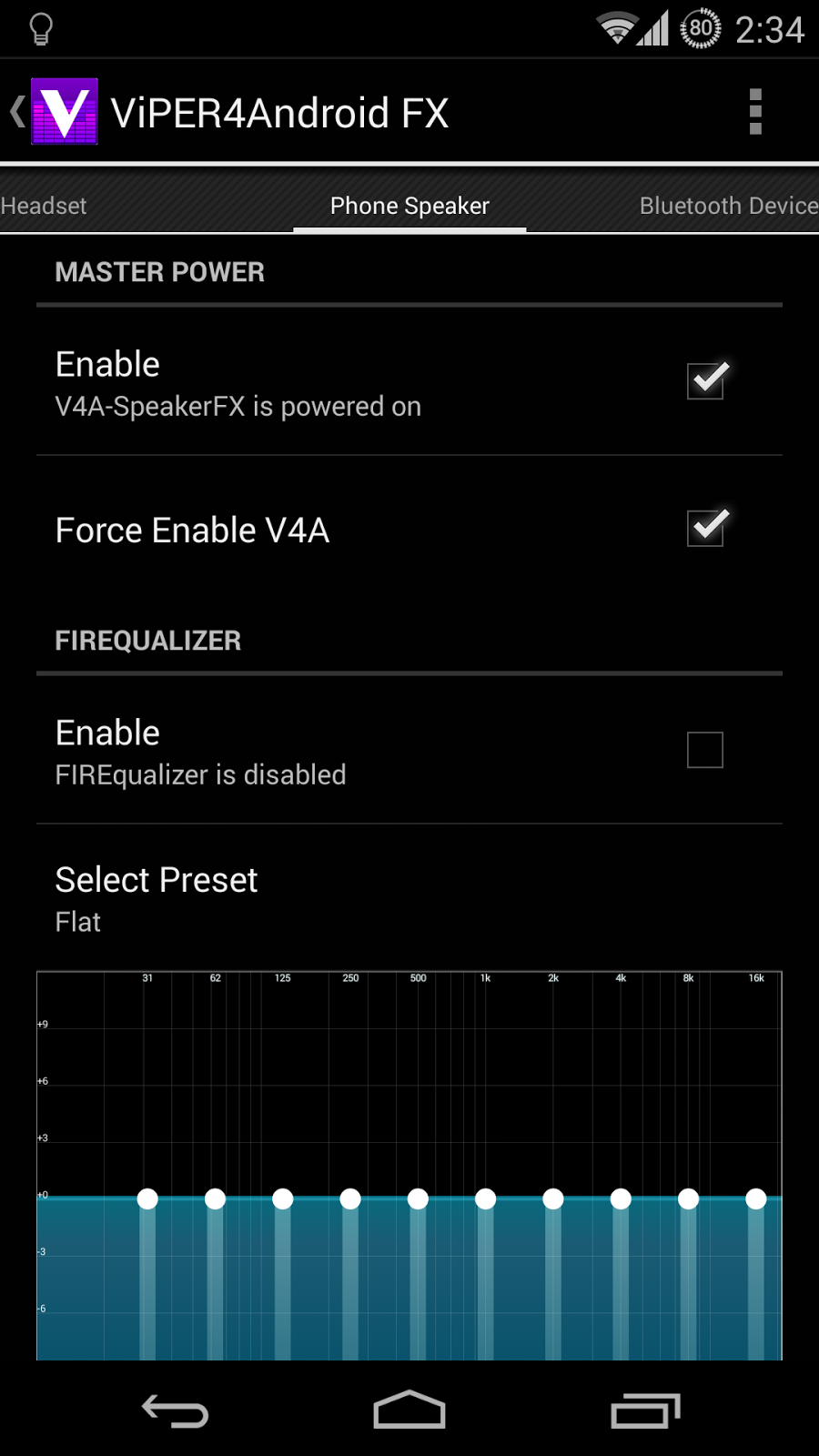The height and width of the screenshot is (1456, 819).
Task: Open the overflow menu
Action: [x=754, y=112]
